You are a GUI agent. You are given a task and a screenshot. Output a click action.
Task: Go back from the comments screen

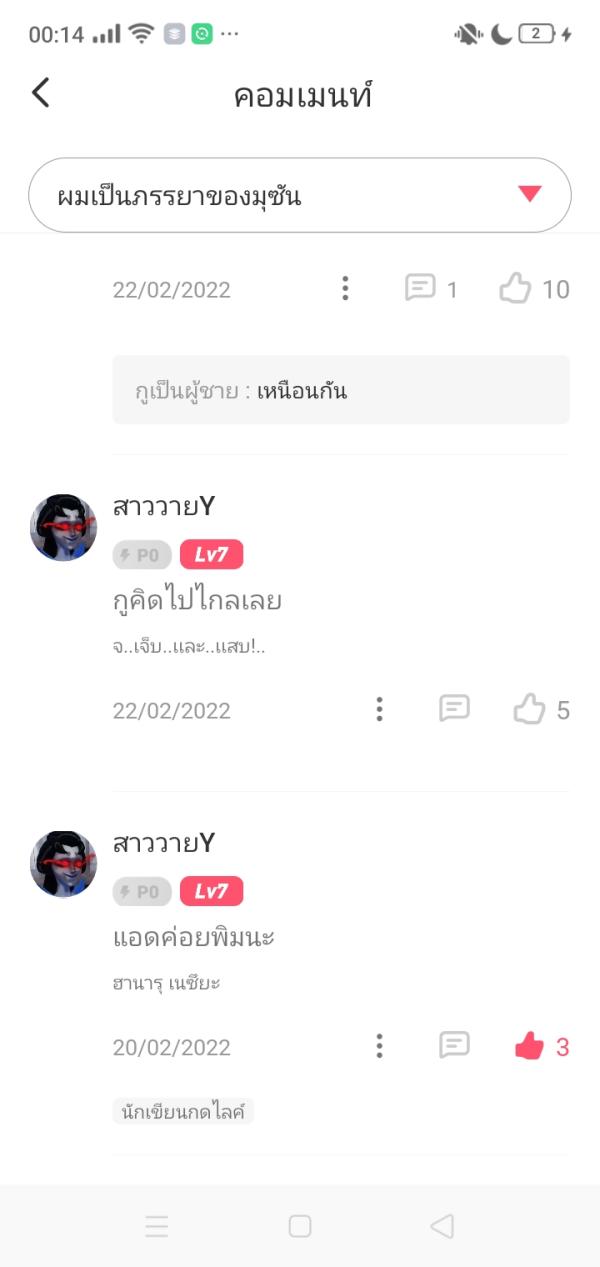pyautogui.click(x=41, y=94)
